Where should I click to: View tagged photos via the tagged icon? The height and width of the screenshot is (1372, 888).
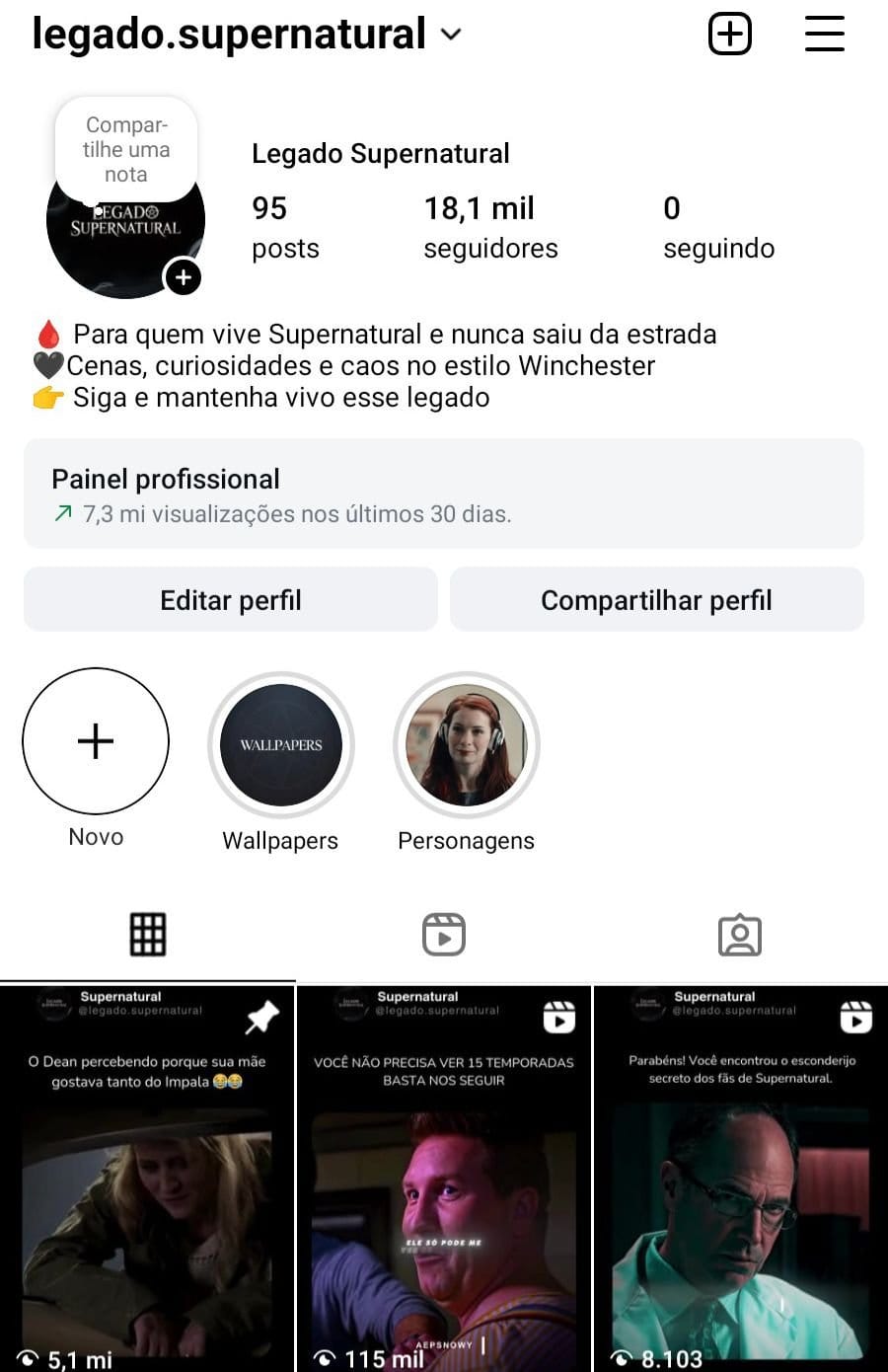point(740,934)
